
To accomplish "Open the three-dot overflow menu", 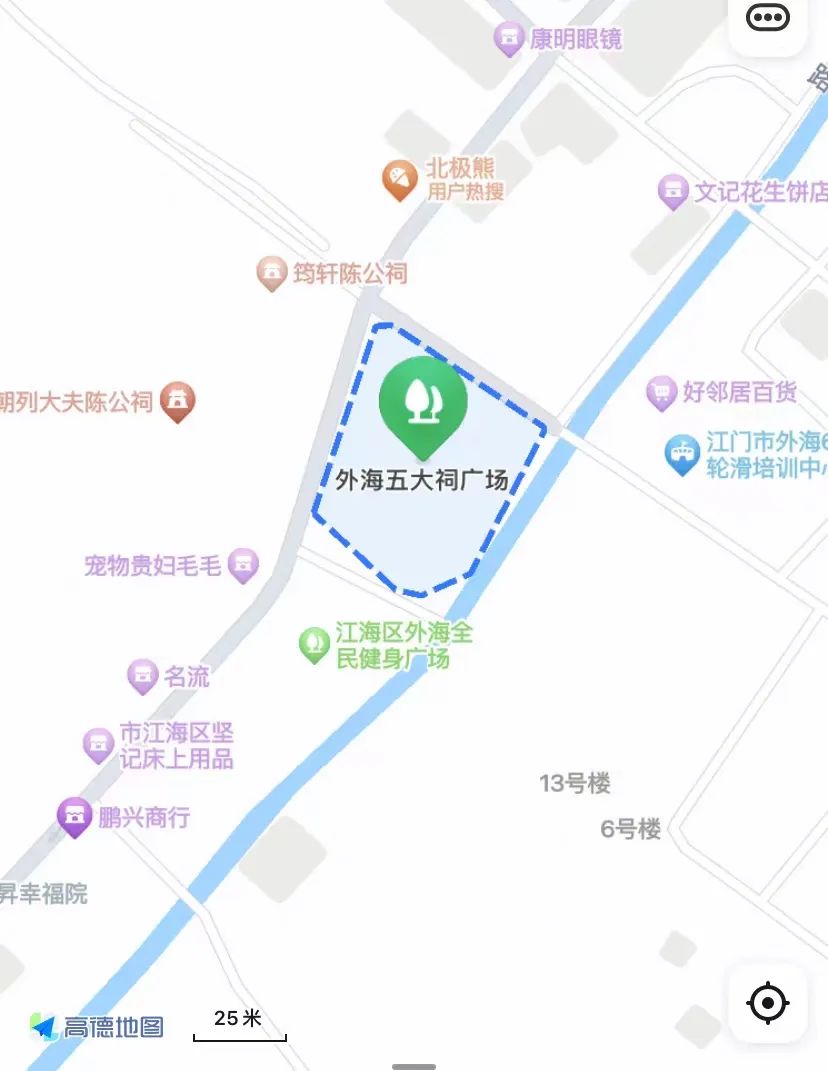I will (x=768, y=18).
